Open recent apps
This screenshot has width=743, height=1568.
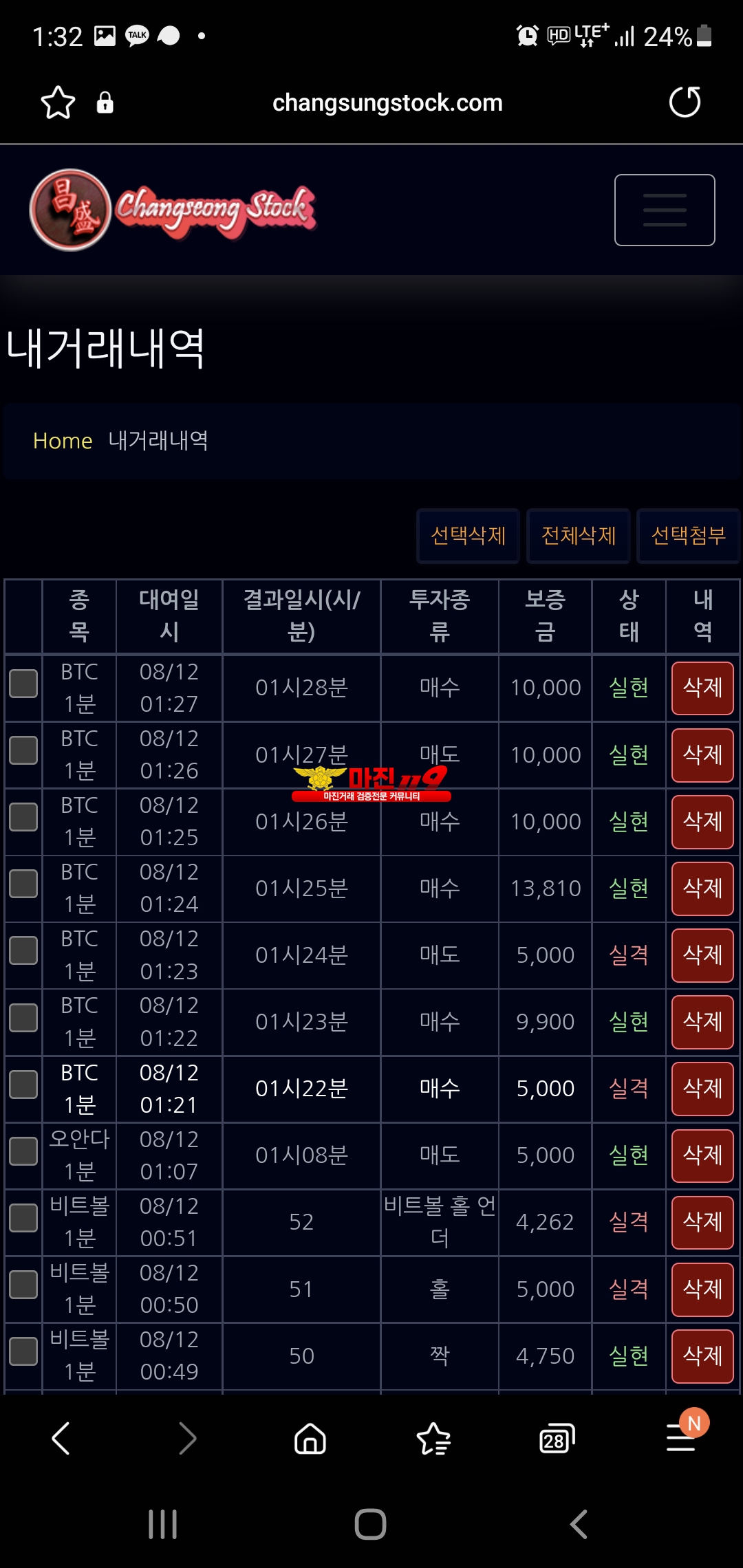pyautogui.click(x=163, y=1525)
